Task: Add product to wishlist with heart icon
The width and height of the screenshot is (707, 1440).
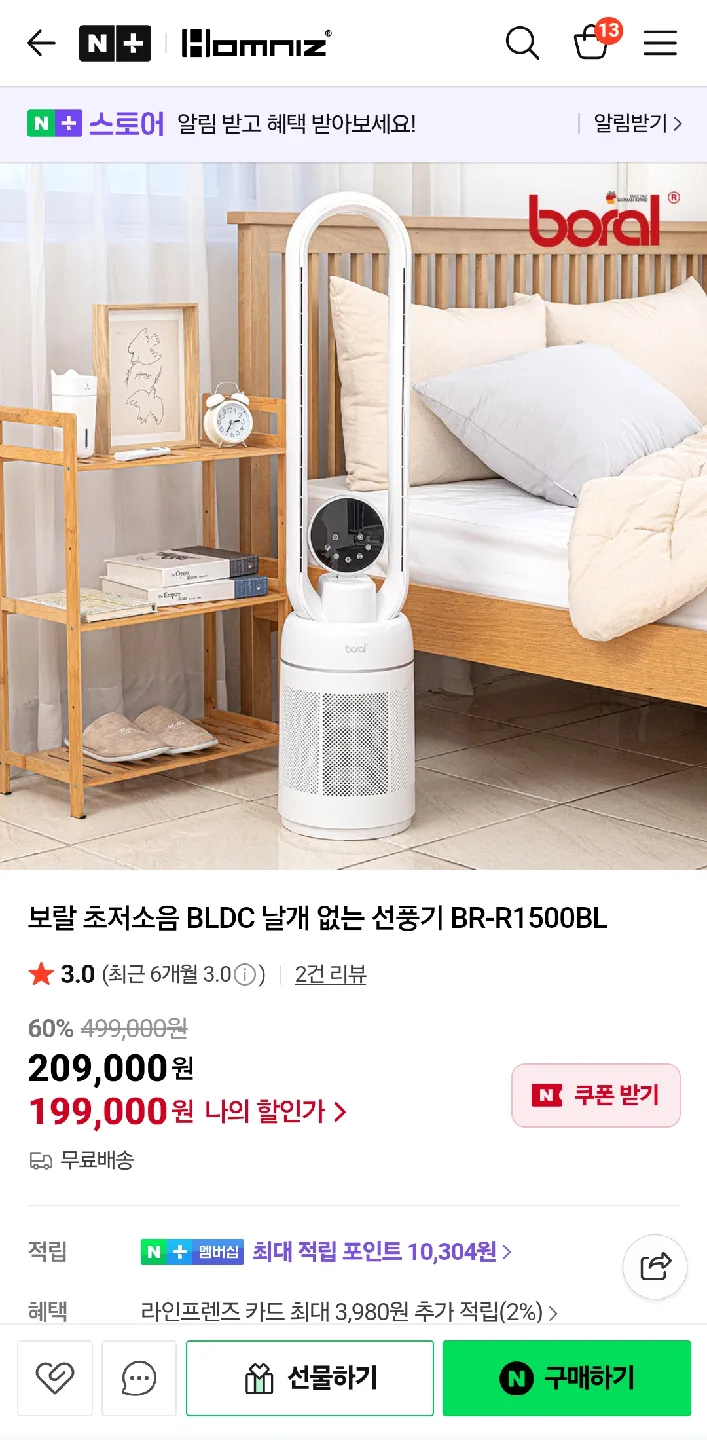Action: [x=55, y=1378]
